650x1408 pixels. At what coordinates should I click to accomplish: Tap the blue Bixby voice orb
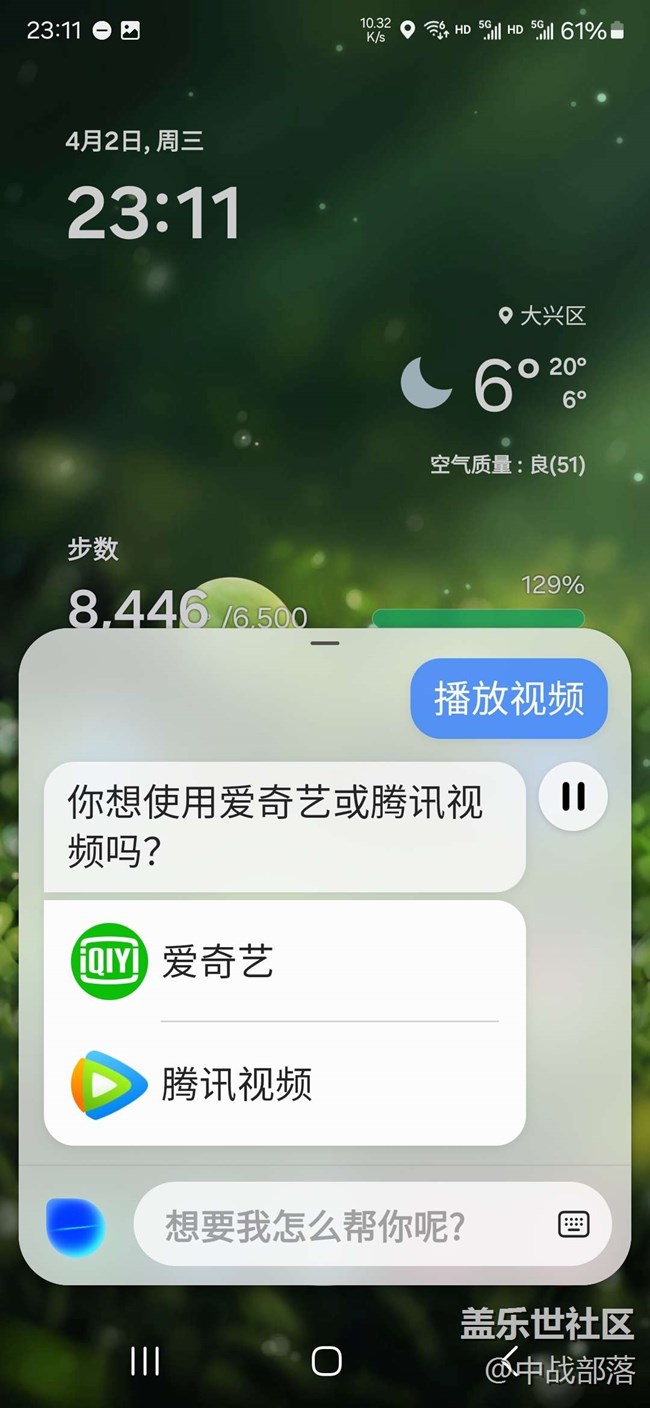pos(76,1225)
